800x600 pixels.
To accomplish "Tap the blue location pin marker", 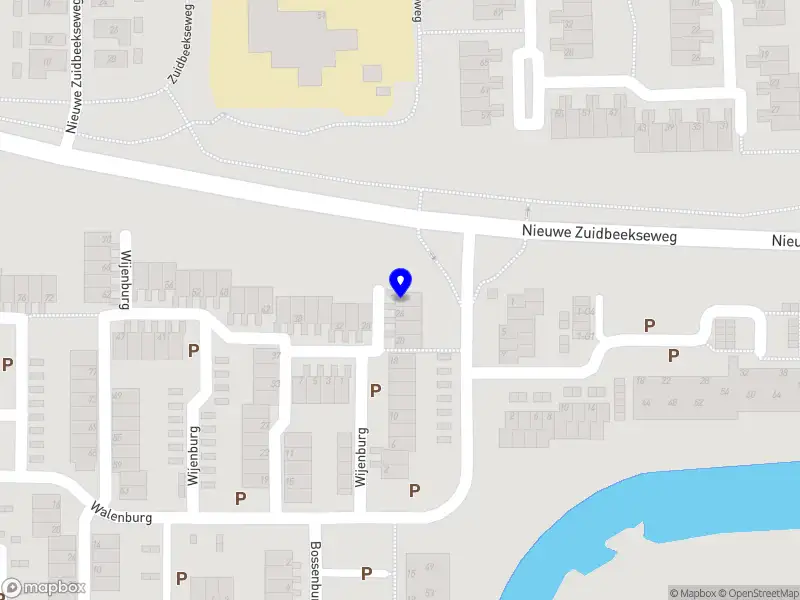I will pyautogui.click(x=400, y=282).
